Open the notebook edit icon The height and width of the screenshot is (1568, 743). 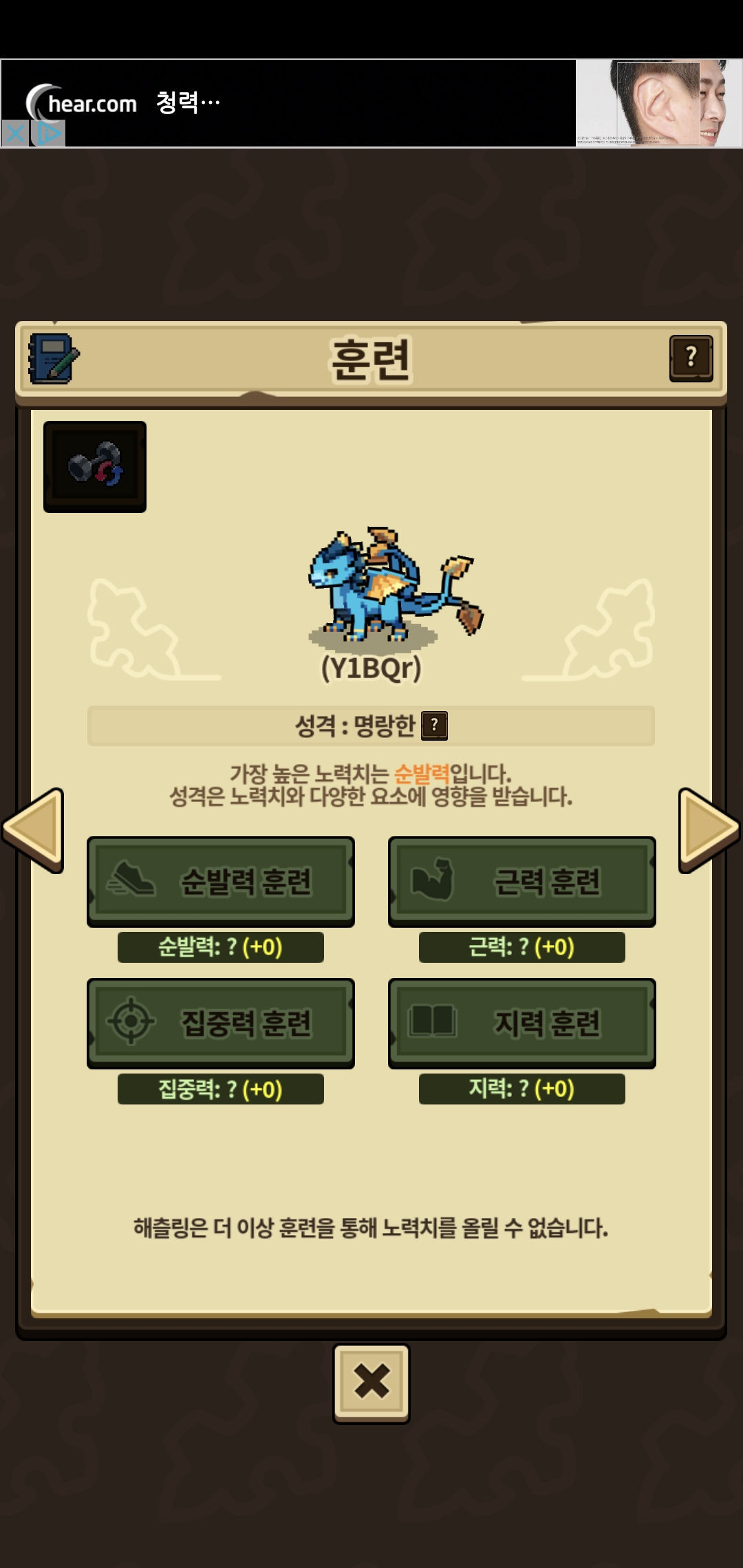[54, 358]
